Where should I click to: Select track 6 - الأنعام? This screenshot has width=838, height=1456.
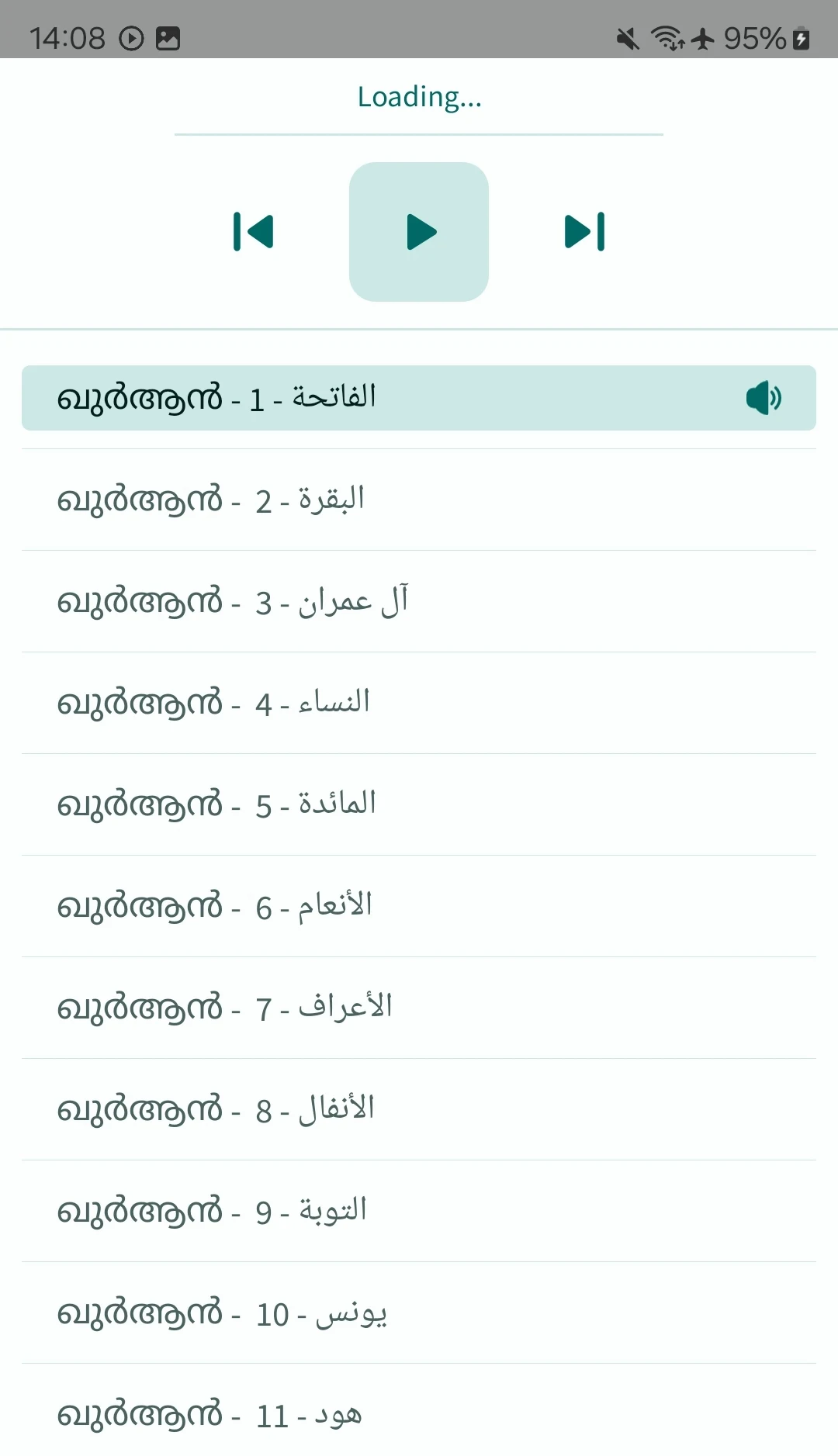click(x=419, y=907)
